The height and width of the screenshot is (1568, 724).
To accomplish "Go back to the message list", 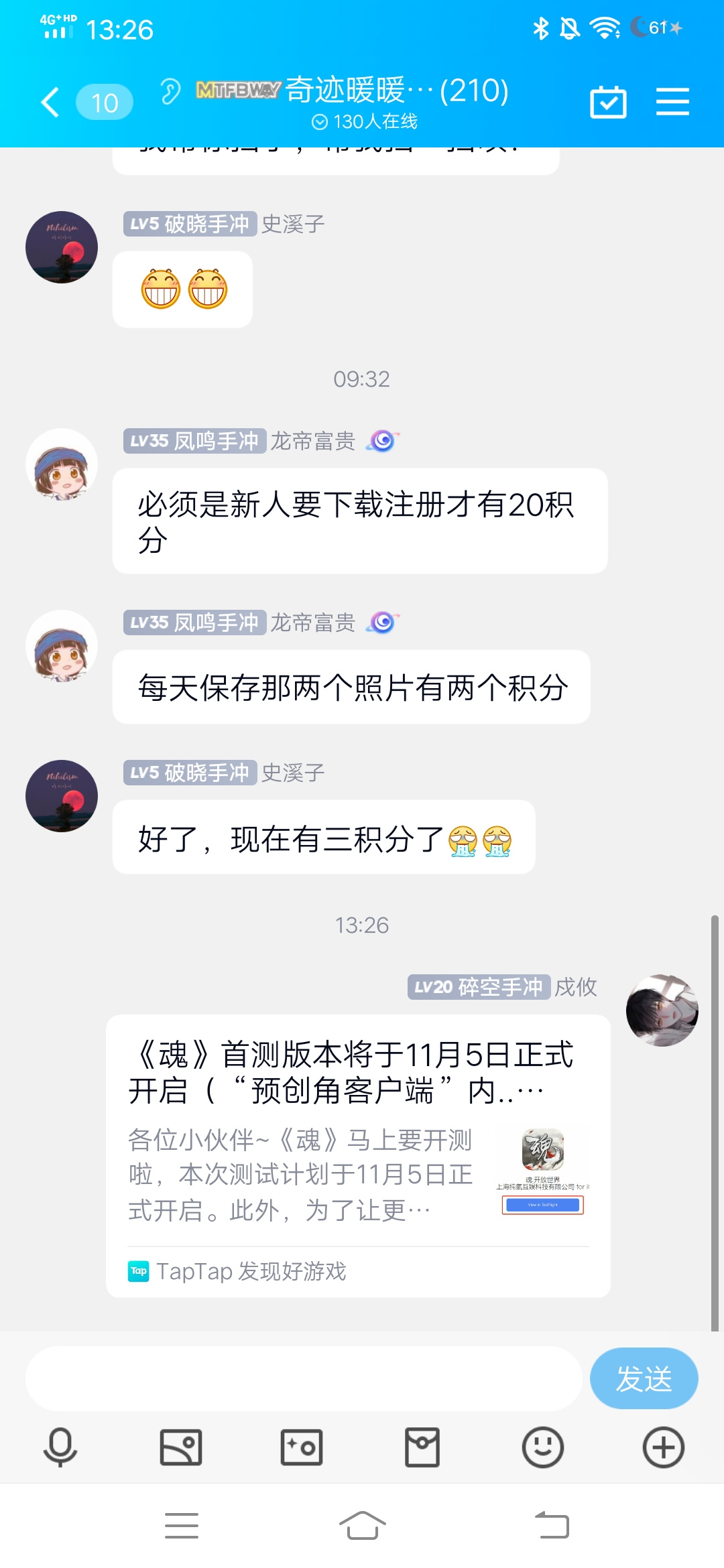I will 51,103.
